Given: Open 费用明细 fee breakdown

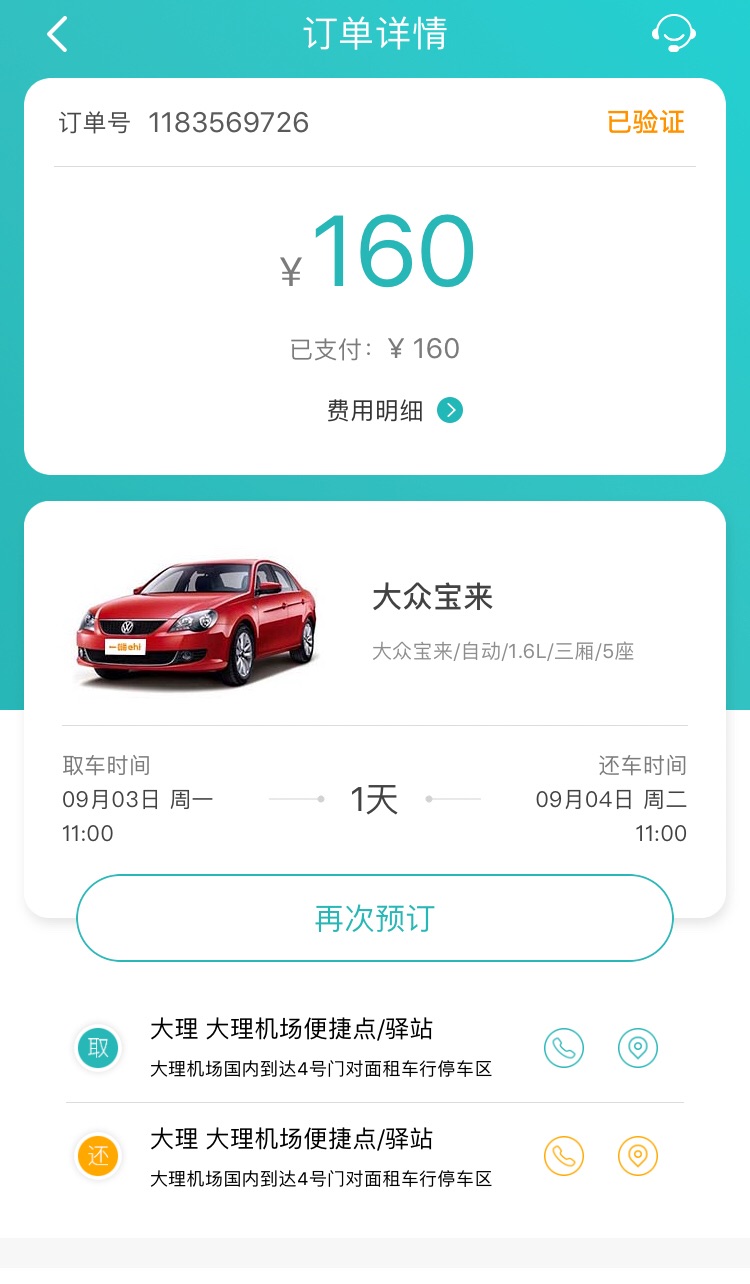Looking at the screenshot, I should coord(394,411).
